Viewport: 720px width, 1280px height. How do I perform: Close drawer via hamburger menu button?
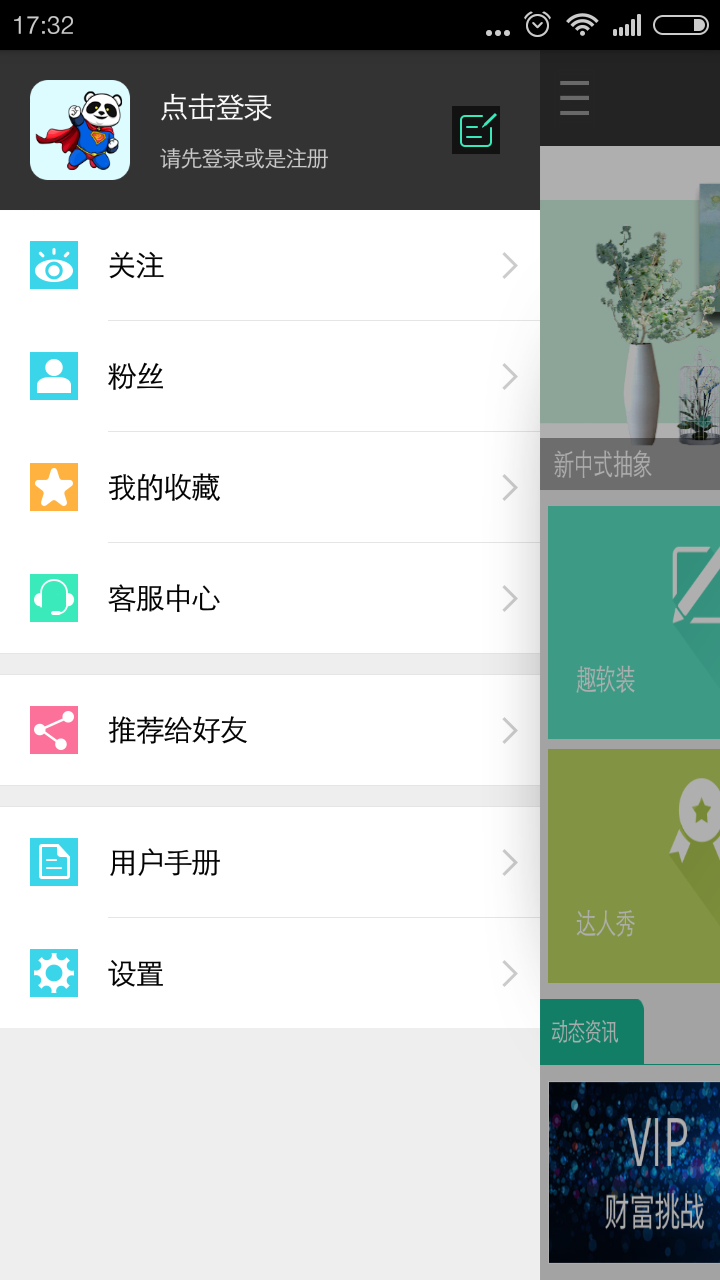coord(574,98)
